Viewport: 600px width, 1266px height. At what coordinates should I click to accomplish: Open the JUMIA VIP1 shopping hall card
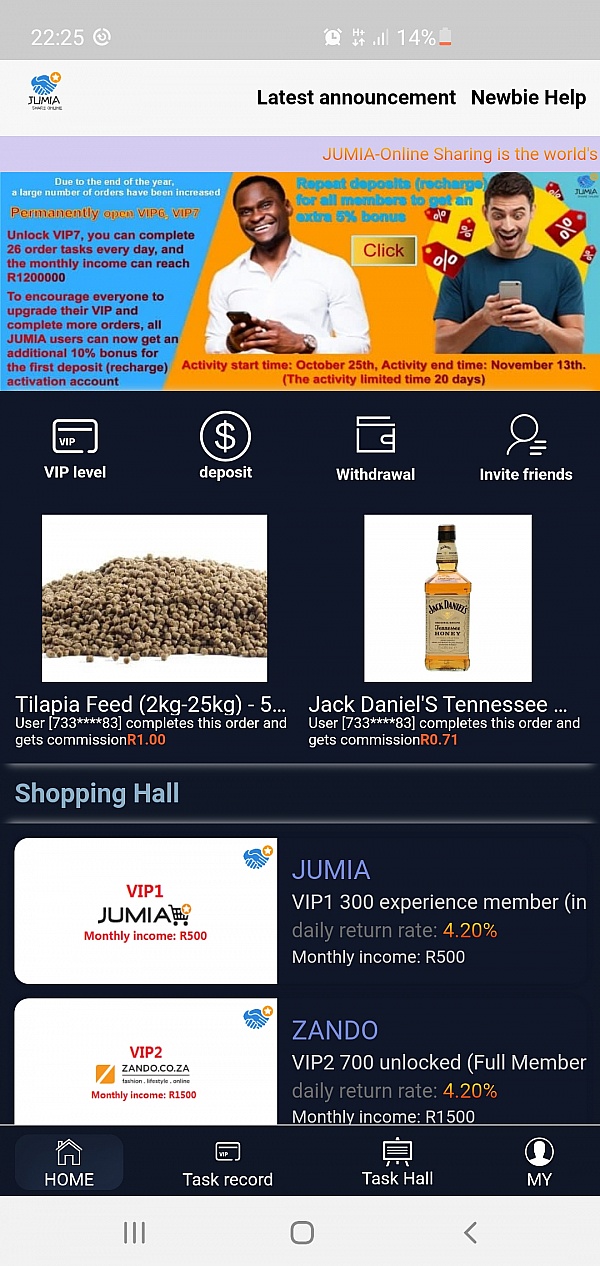click(300, 911)
